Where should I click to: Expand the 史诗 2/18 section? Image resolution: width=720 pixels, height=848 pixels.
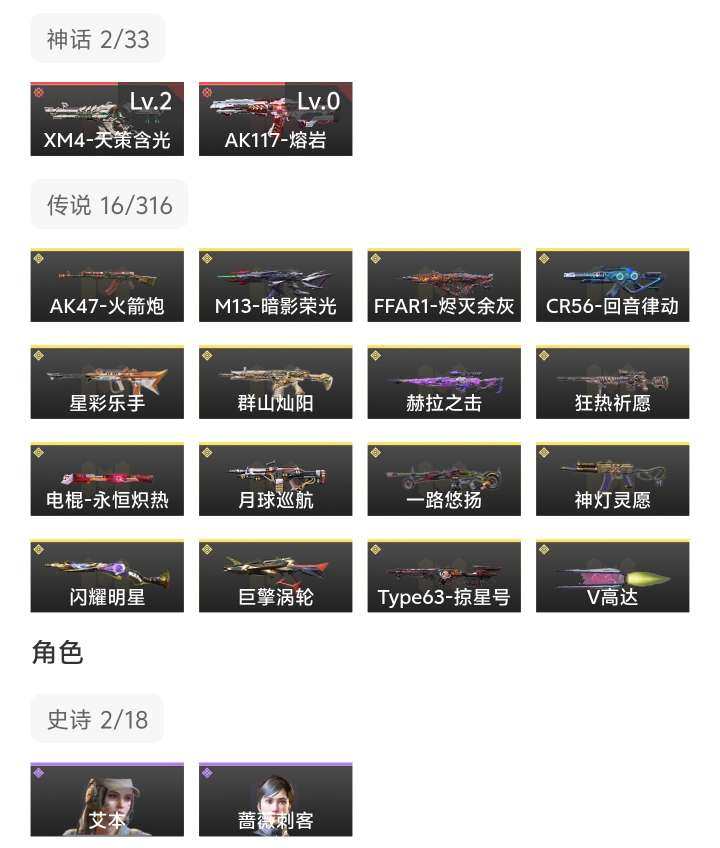pos(96,718)
